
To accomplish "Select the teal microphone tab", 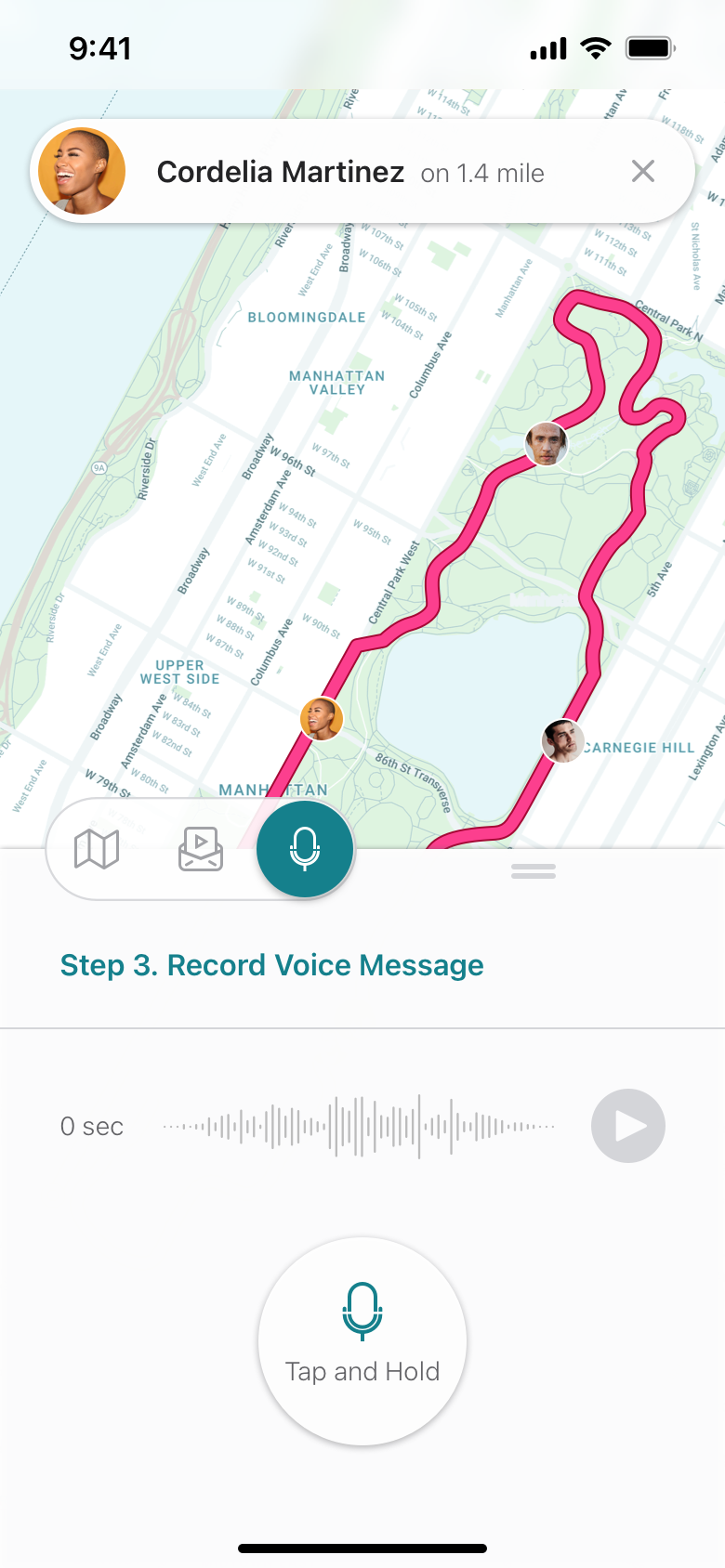I will [305, 848].
